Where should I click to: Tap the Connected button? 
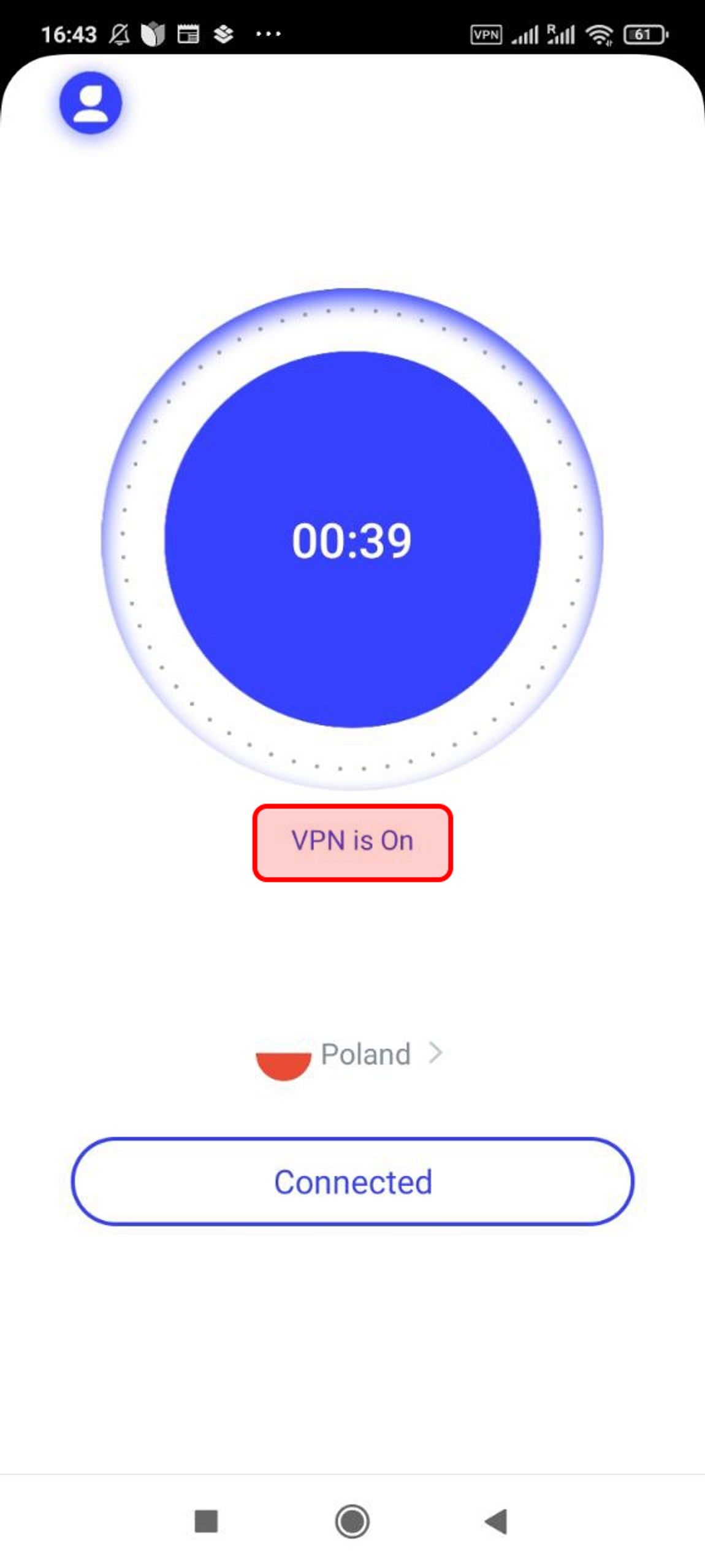click(352, 1182)
